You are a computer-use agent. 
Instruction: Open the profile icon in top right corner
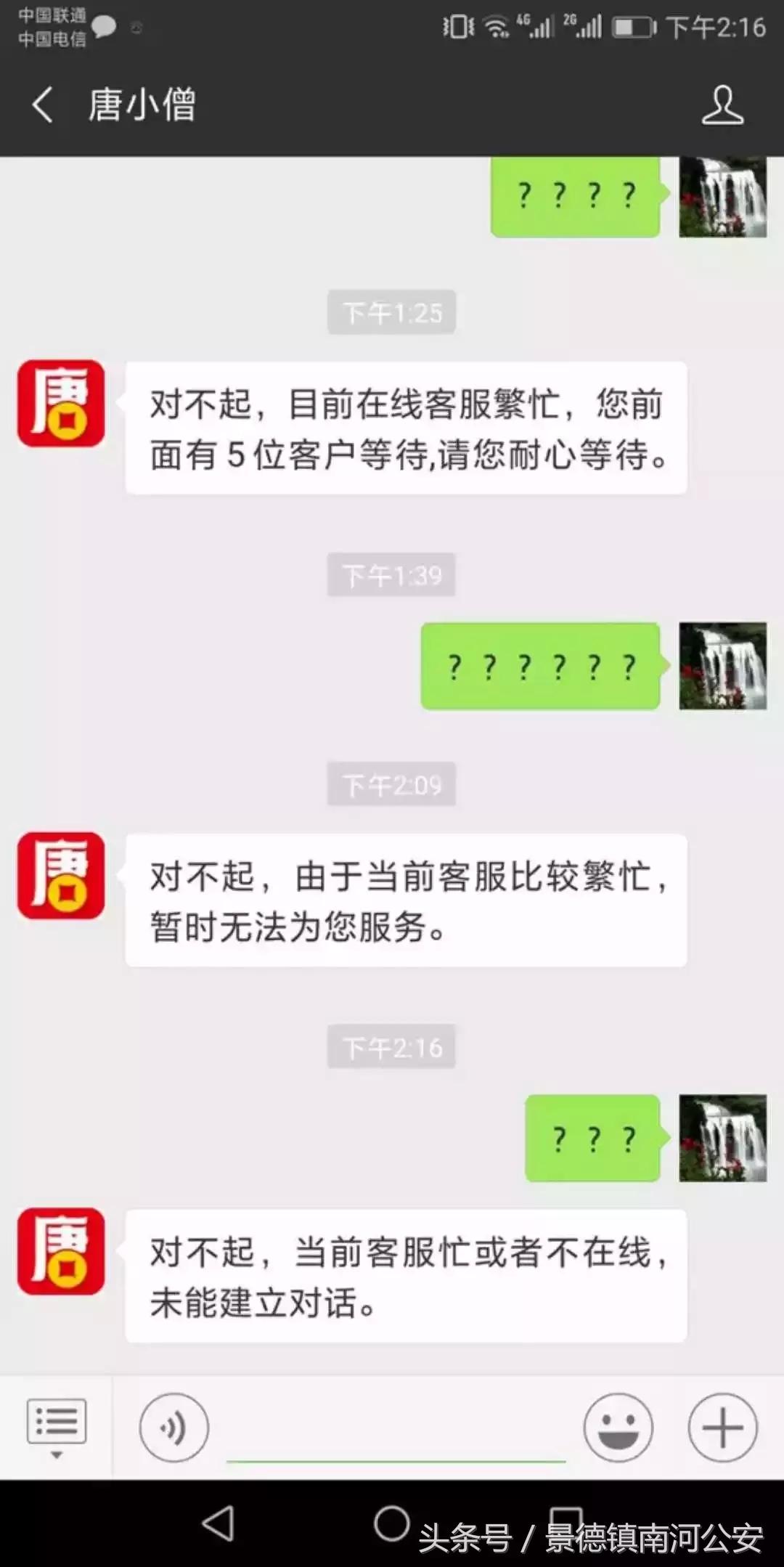click(x=723, y=106)
